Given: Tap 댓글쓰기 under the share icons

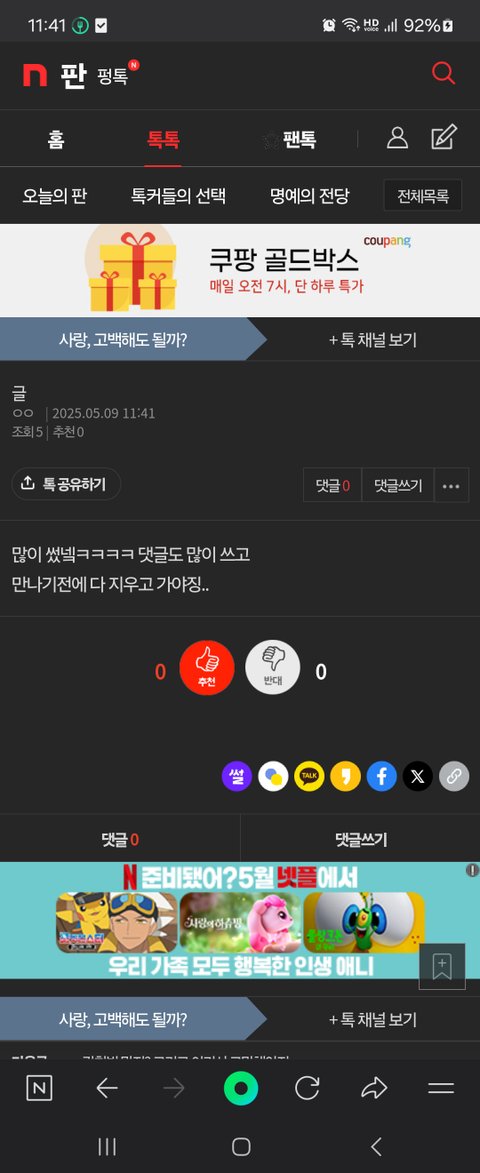Looking at the screenshot, I should [360, 839].
